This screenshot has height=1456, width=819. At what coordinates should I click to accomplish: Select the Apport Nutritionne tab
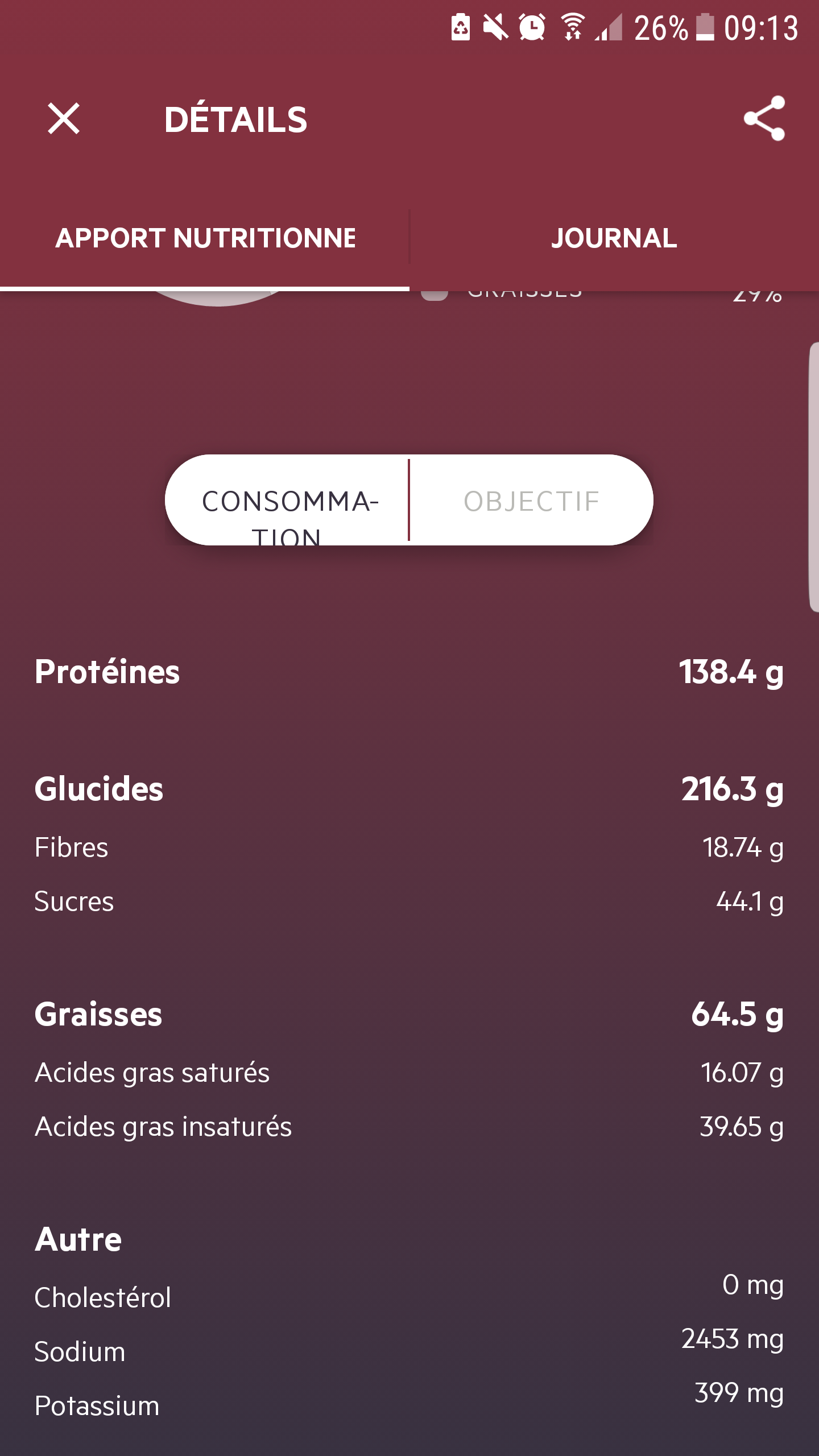205,238
